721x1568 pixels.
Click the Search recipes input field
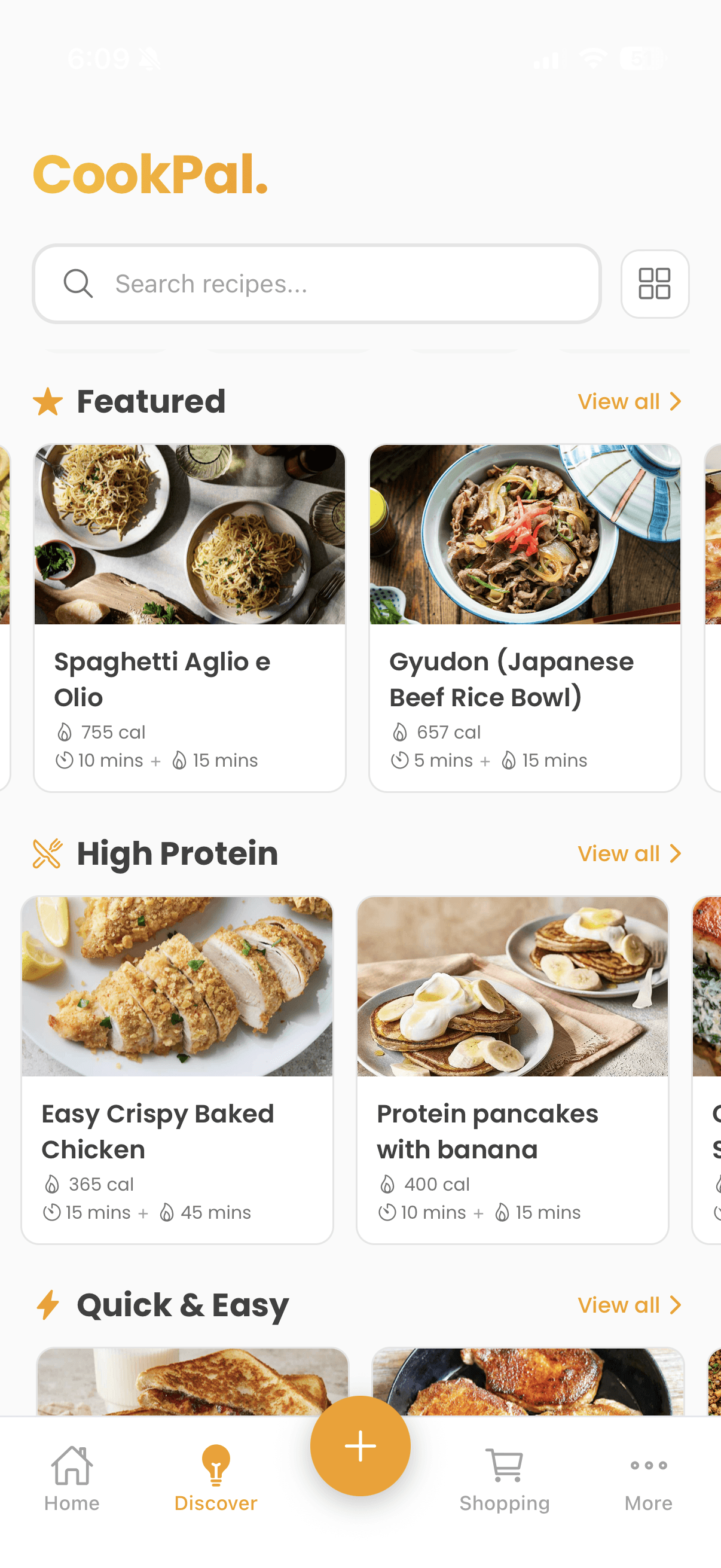pyautogui.click(x=316, y=283)
